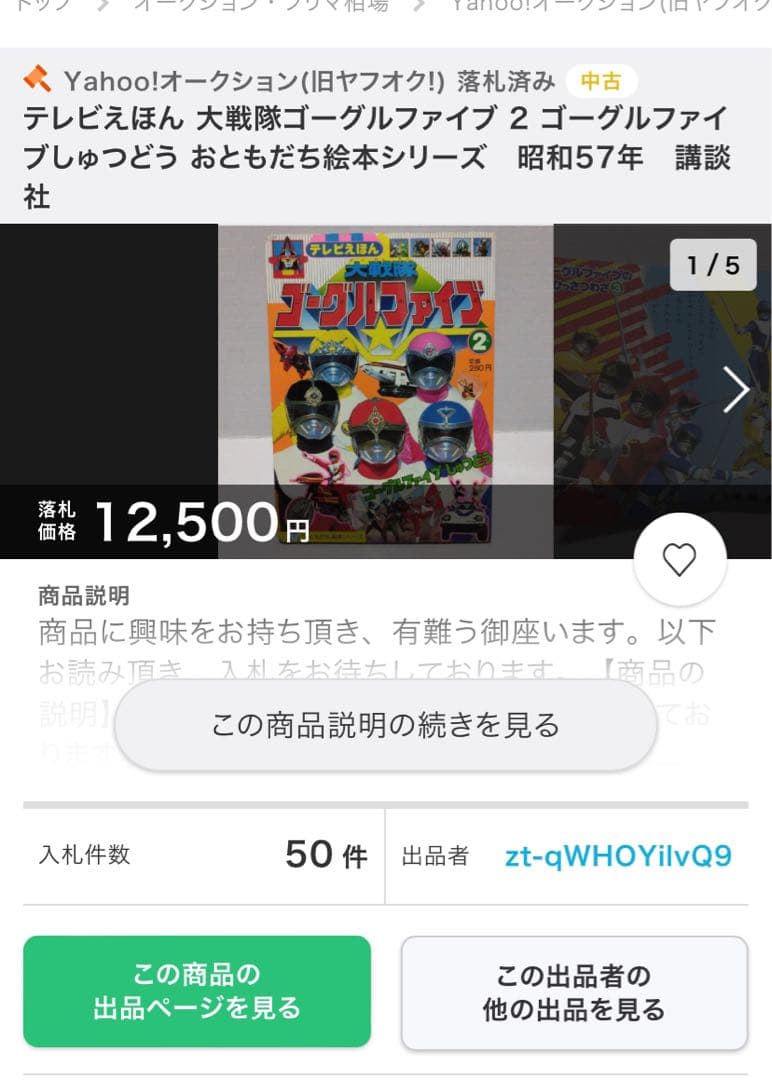This screenshot has width=772, height=1080.
Task: Click the green この商品の出品ページを見る button
Action: pyautogui.click(x=198, y=992)
